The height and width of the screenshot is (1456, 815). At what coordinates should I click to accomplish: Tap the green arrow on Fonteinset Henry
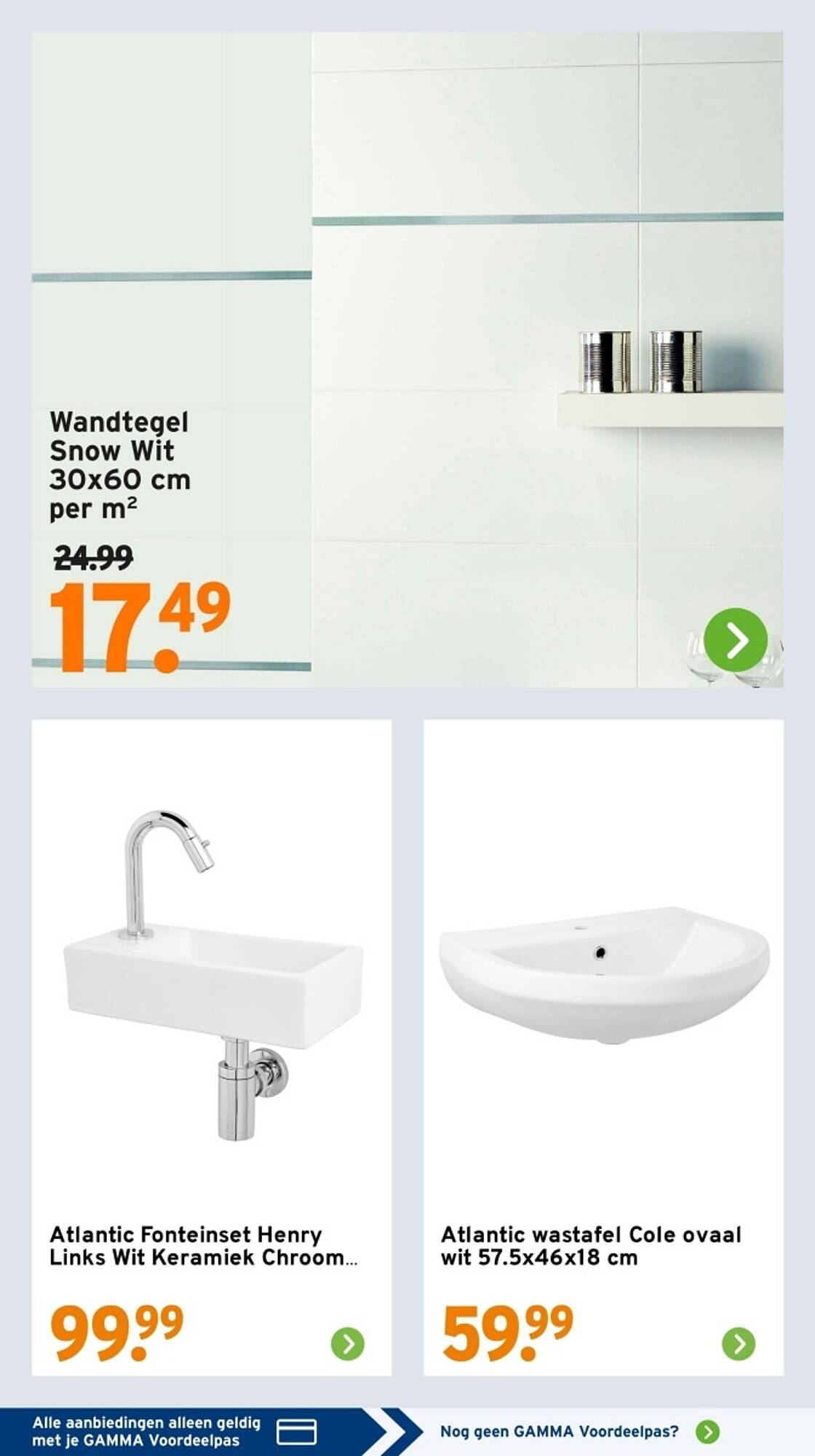tap(348, 1344)
